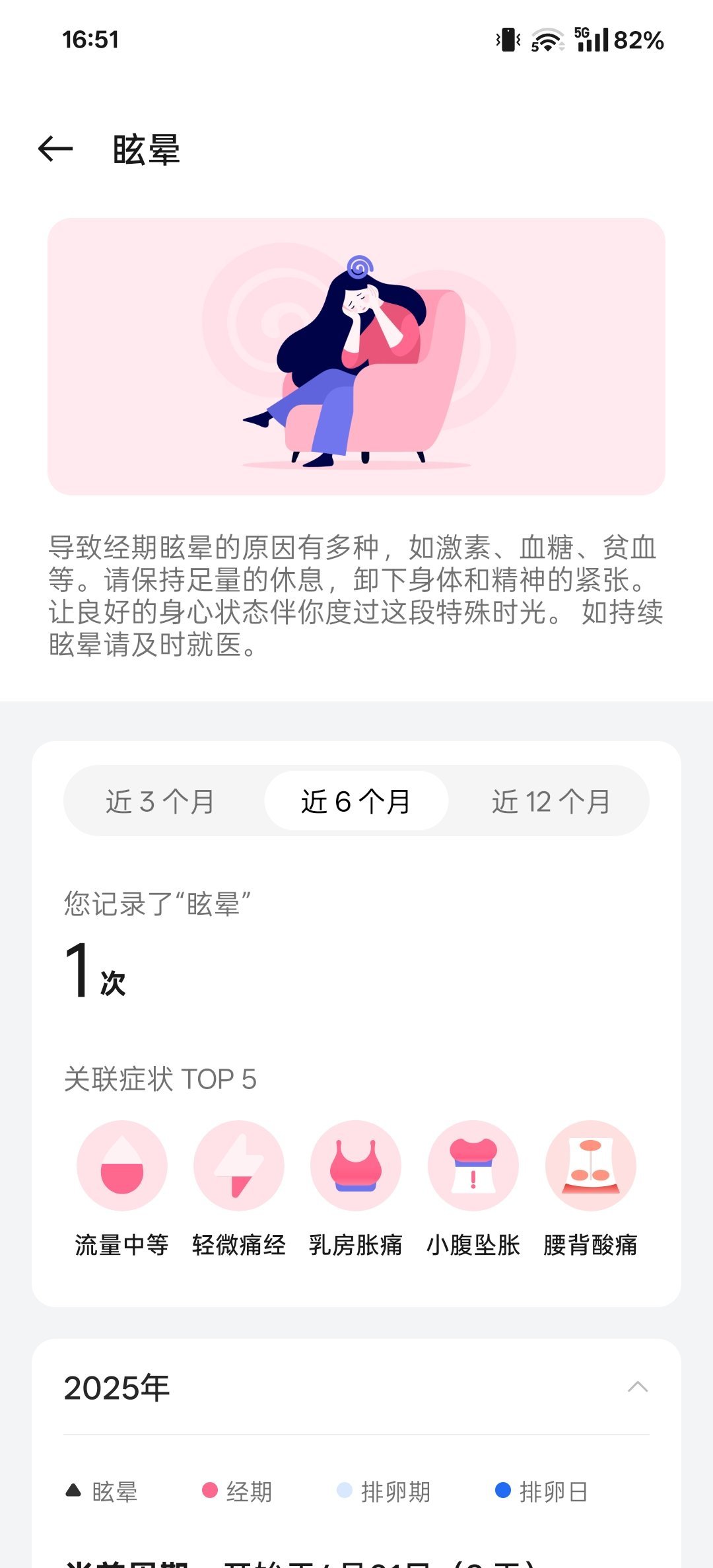Collapse the 2025年 section

coord(637,1387)
